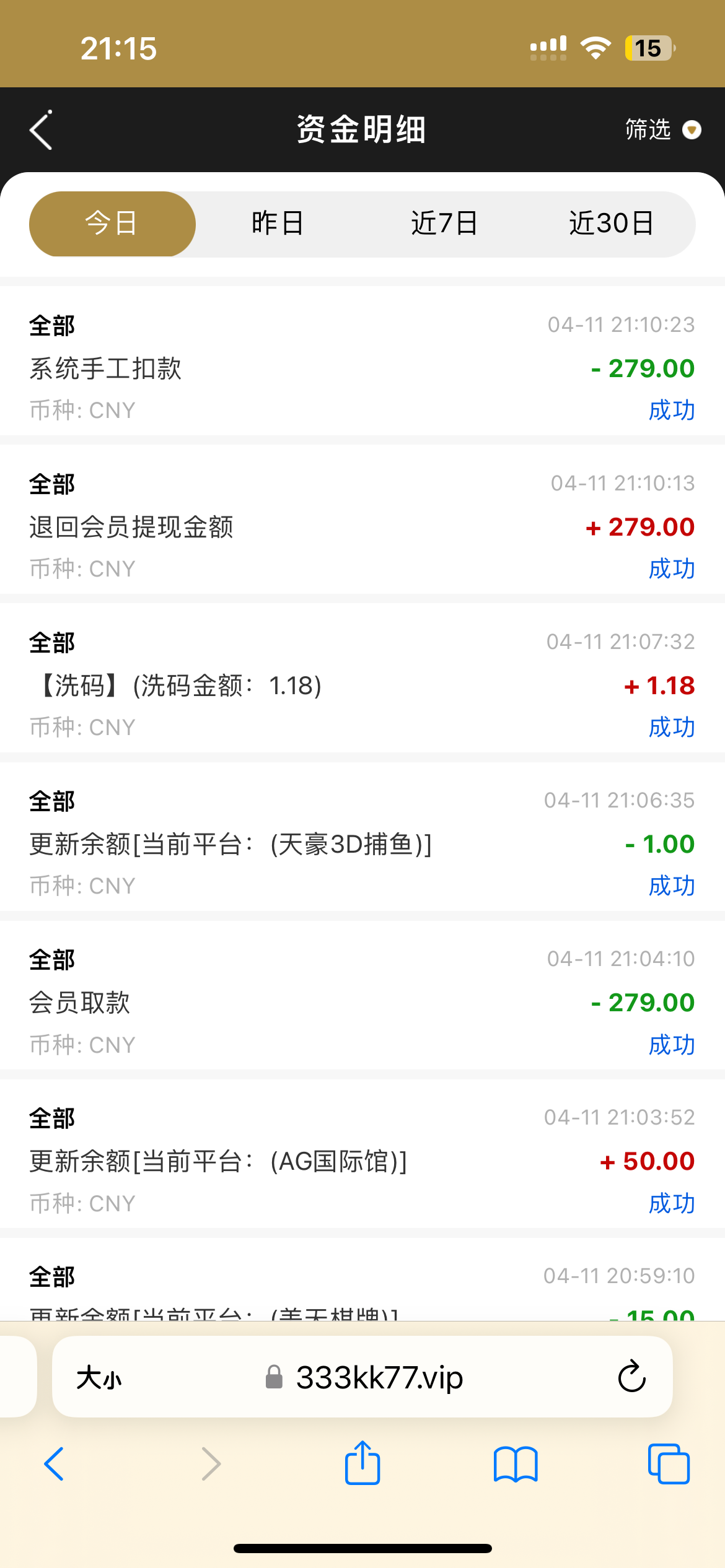725x1568 pixels.
Task: Expand the 近7日 records view
Action: point(444,224)
